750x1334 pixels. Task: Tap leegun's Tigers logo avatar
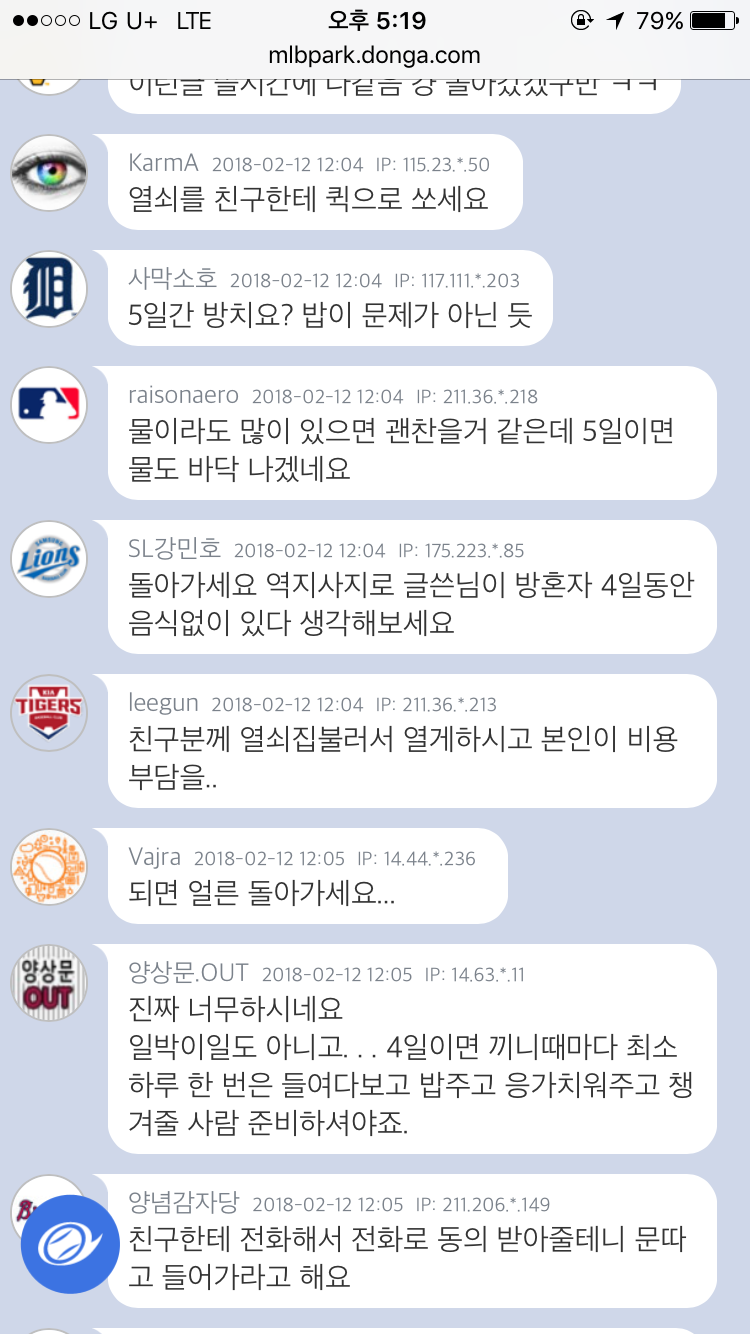point(49,713)
